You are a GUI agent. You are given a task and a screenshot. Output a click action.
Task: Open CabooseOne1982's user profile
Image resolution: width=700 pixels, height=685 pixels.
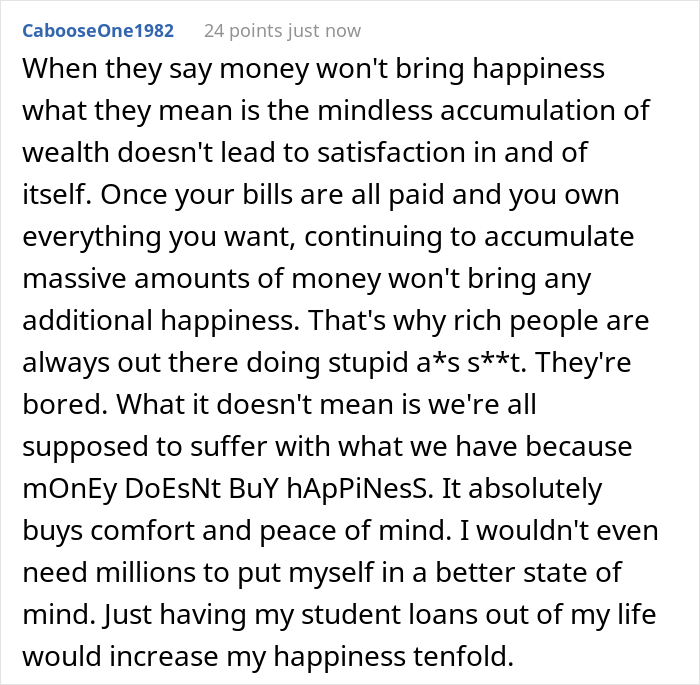(98, 31)
